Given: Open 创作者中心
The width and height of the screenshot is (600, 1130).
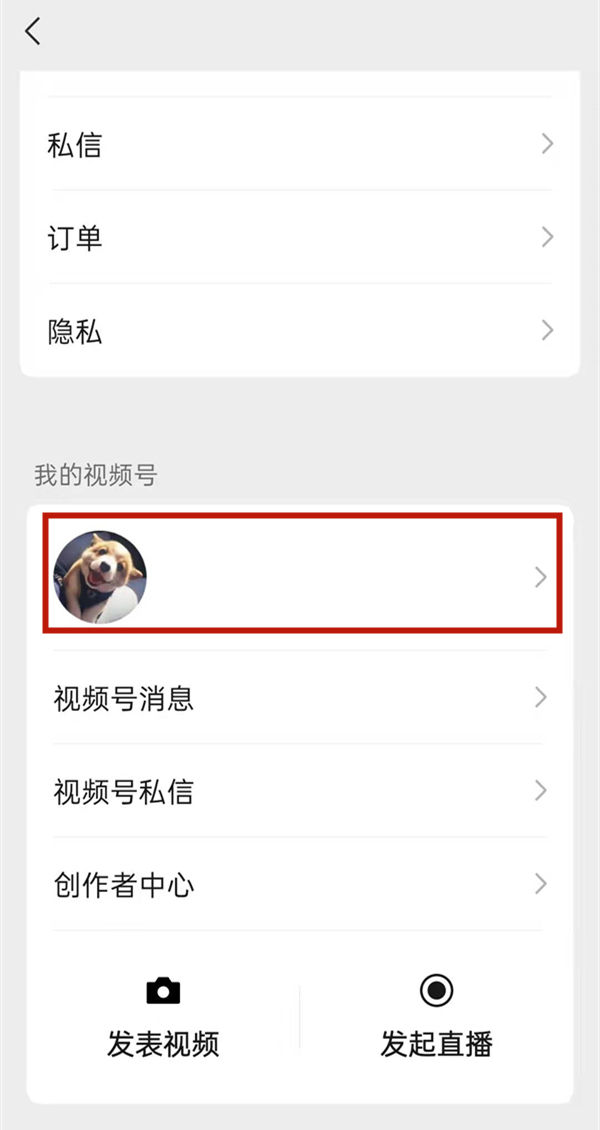Looking at the screenshot, I should point(299,884).
